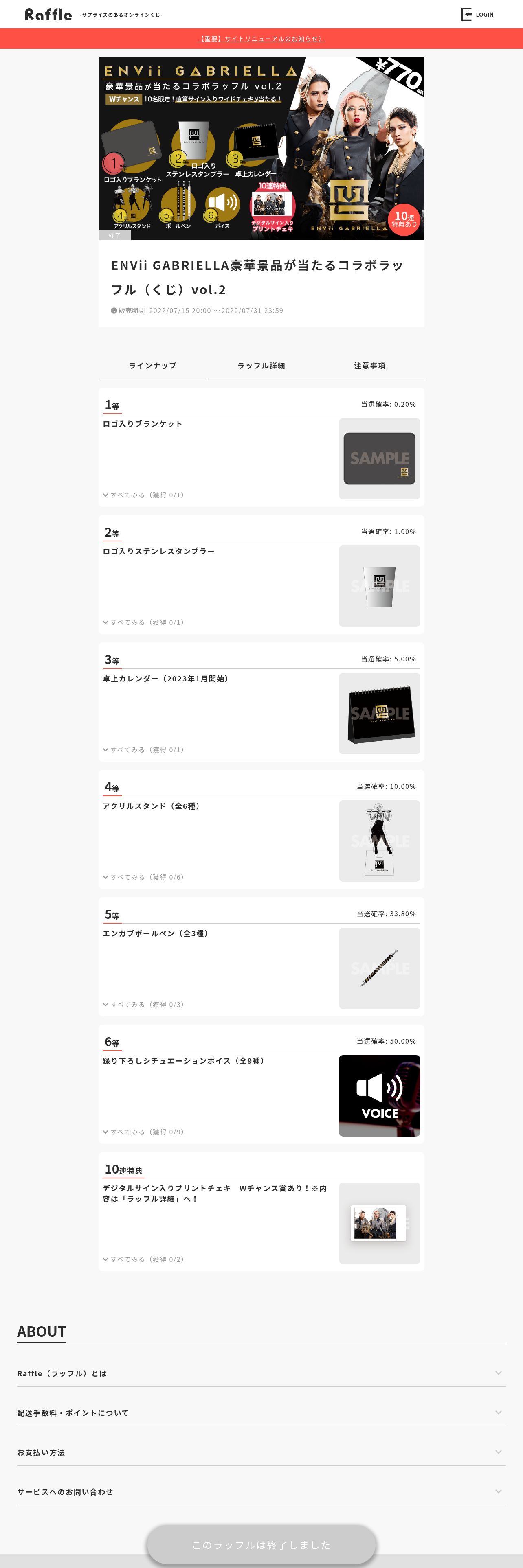The height and width of the screenshot is (1568, 523).
Task: Tap the LOGIN button
Action: click(x=478, y=14)
